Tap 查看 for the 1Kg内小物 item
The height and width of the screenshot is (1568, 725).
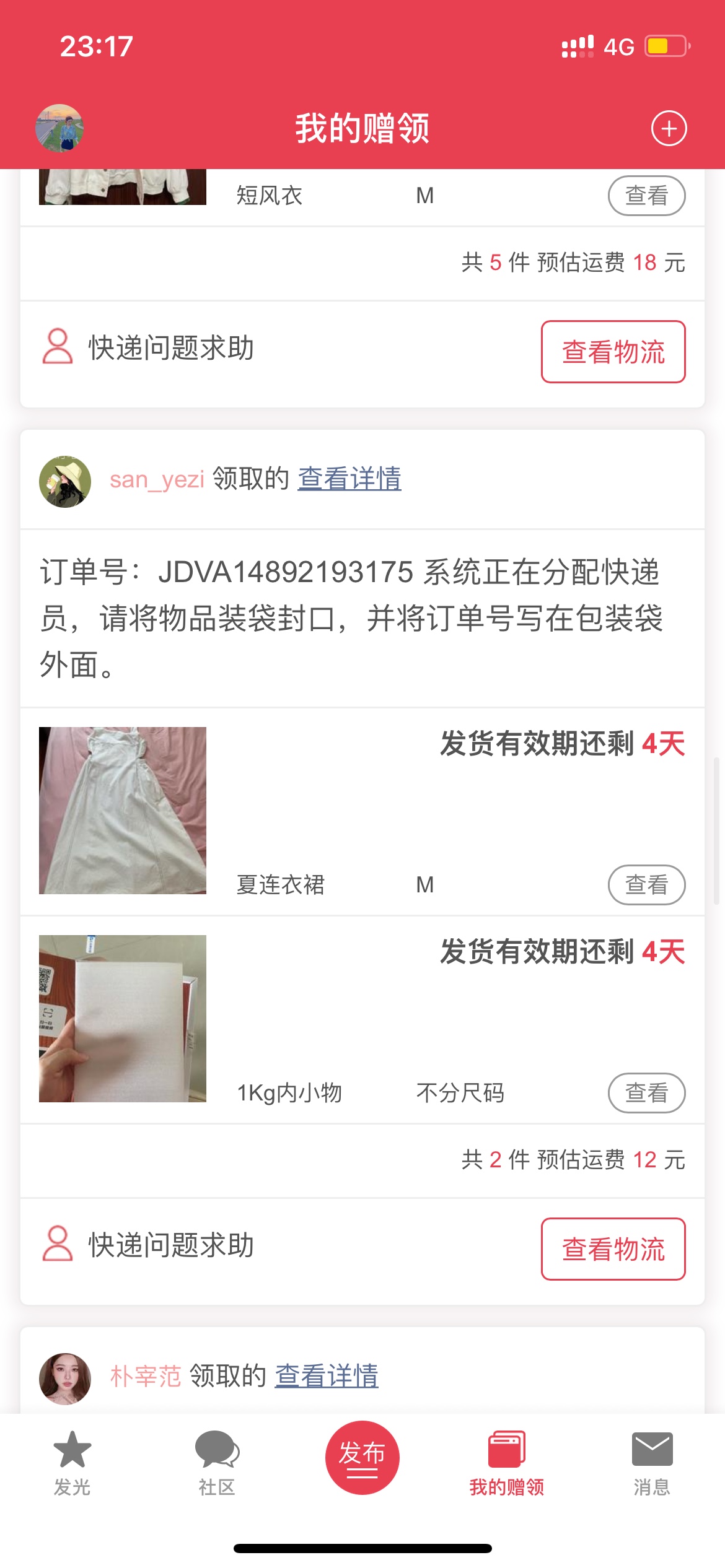(x=646, y=1093)
